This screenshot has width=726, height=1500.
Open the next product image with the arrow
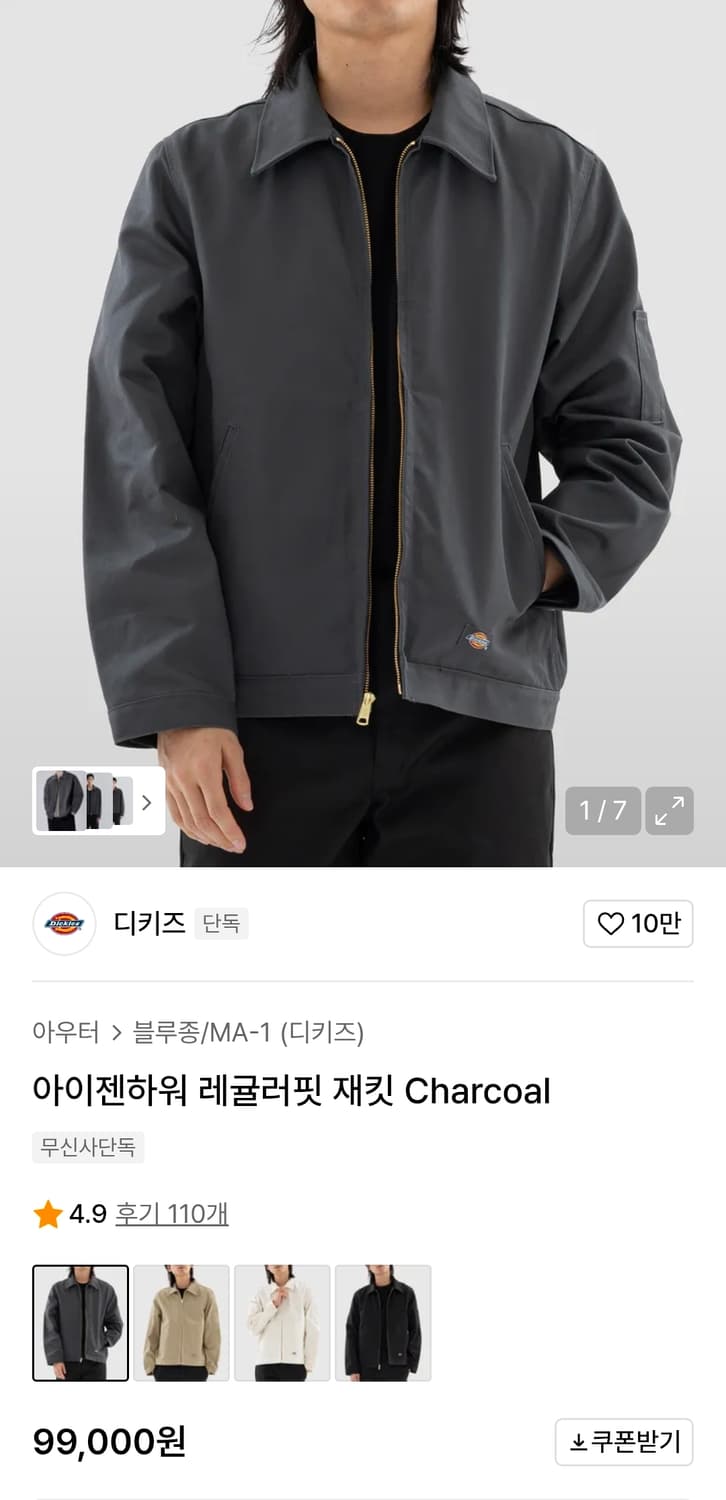point(146,801)
